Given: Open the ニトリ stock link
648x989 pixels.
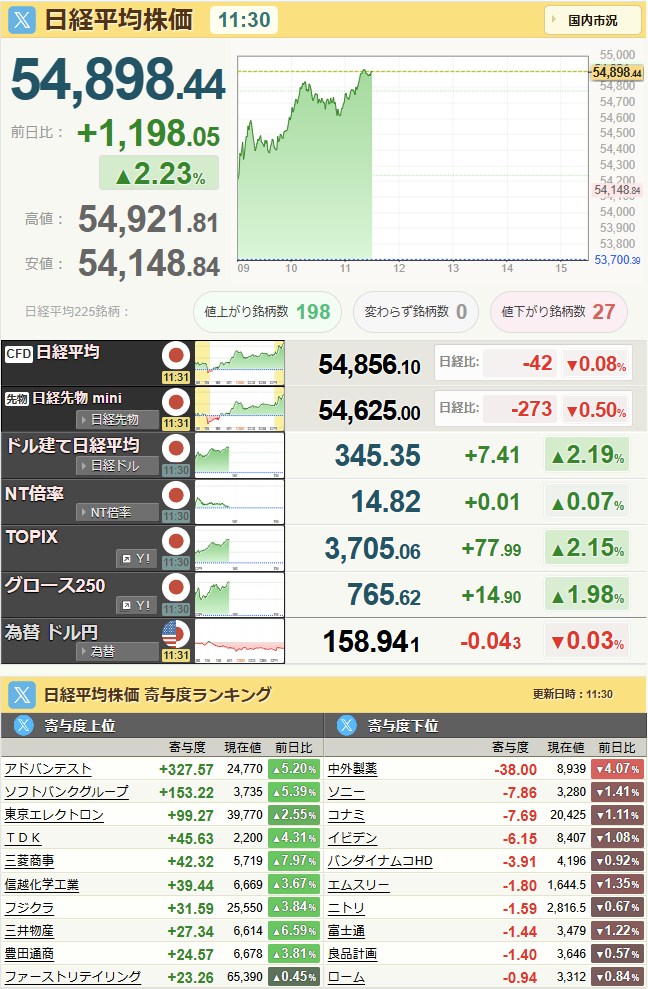Looking at the screenshot, I should click(346, 907).
